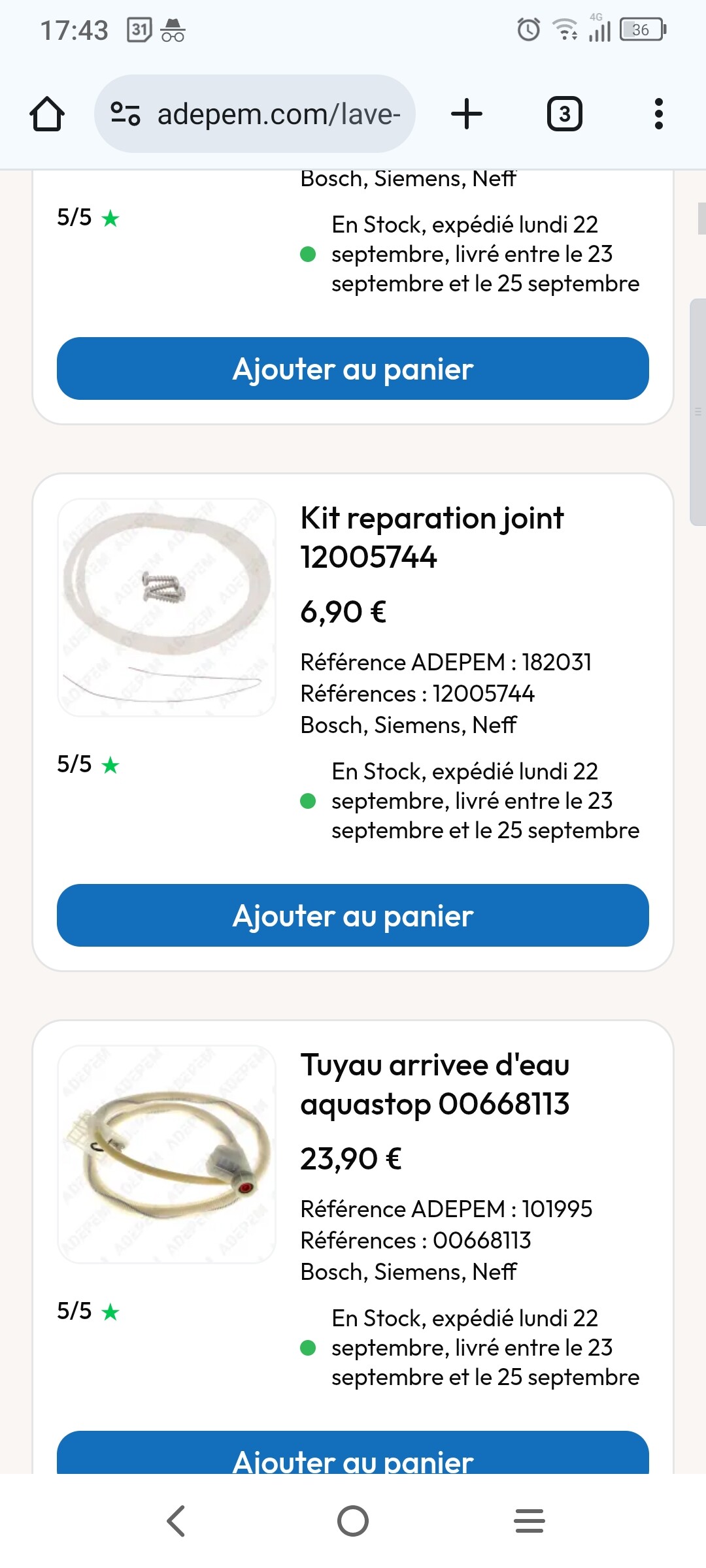Open the Kit reparation joint product image
The height and width of the screenshot is (1568, 706).
point(167,608)
